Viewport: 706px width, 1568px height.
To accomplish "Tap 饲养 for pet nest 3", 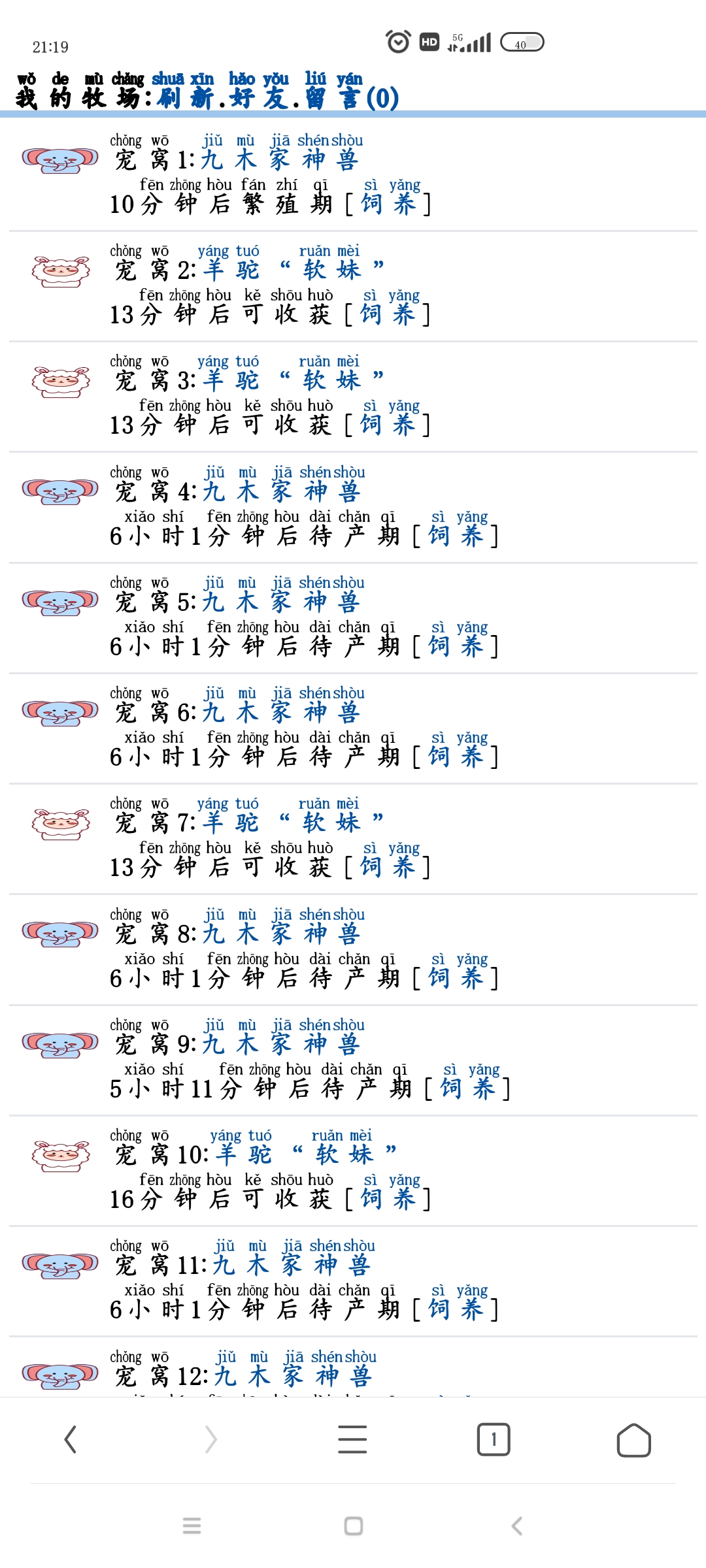I will (388, 425).
